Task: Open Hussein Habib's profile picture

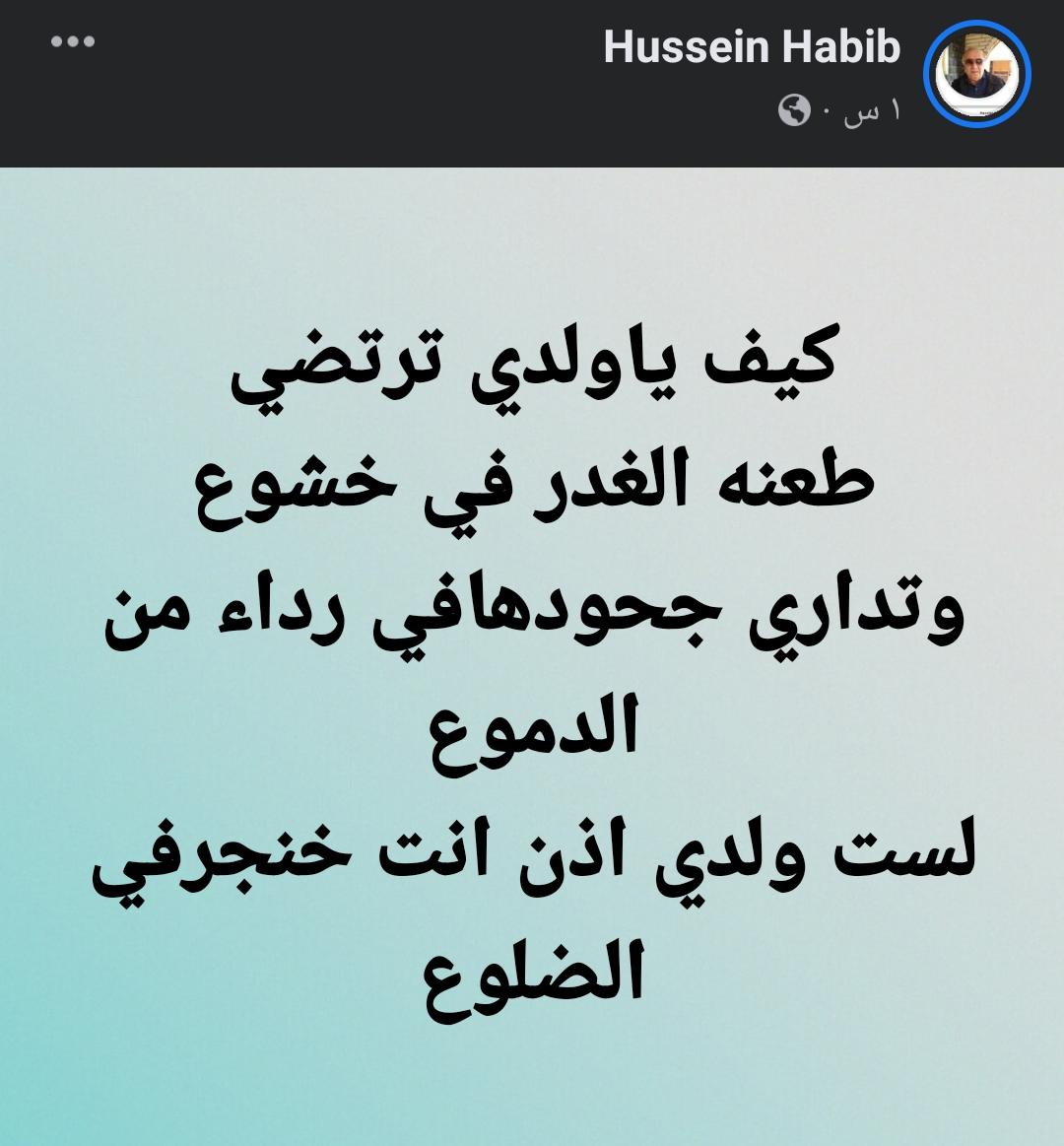Action: 976,76
